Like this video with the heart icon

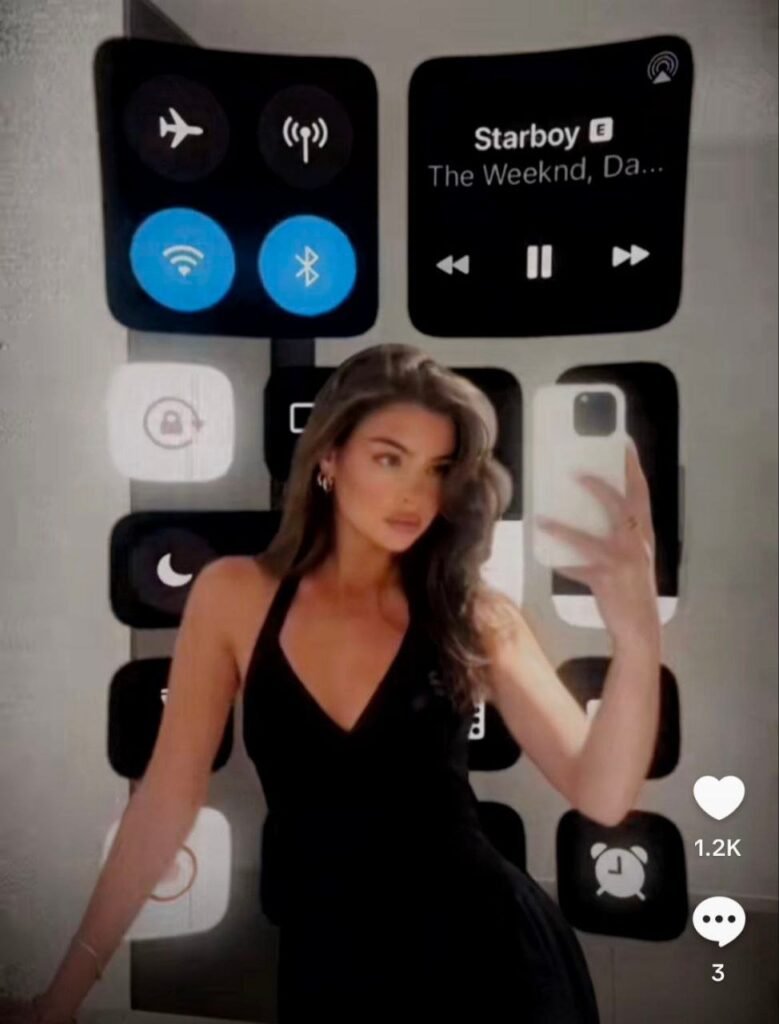(x=718, y=797)
